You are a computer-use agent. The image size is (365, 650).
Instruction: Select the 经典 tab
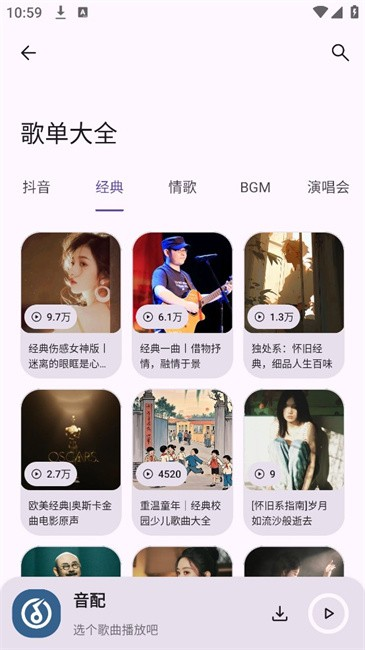(110, 187)
